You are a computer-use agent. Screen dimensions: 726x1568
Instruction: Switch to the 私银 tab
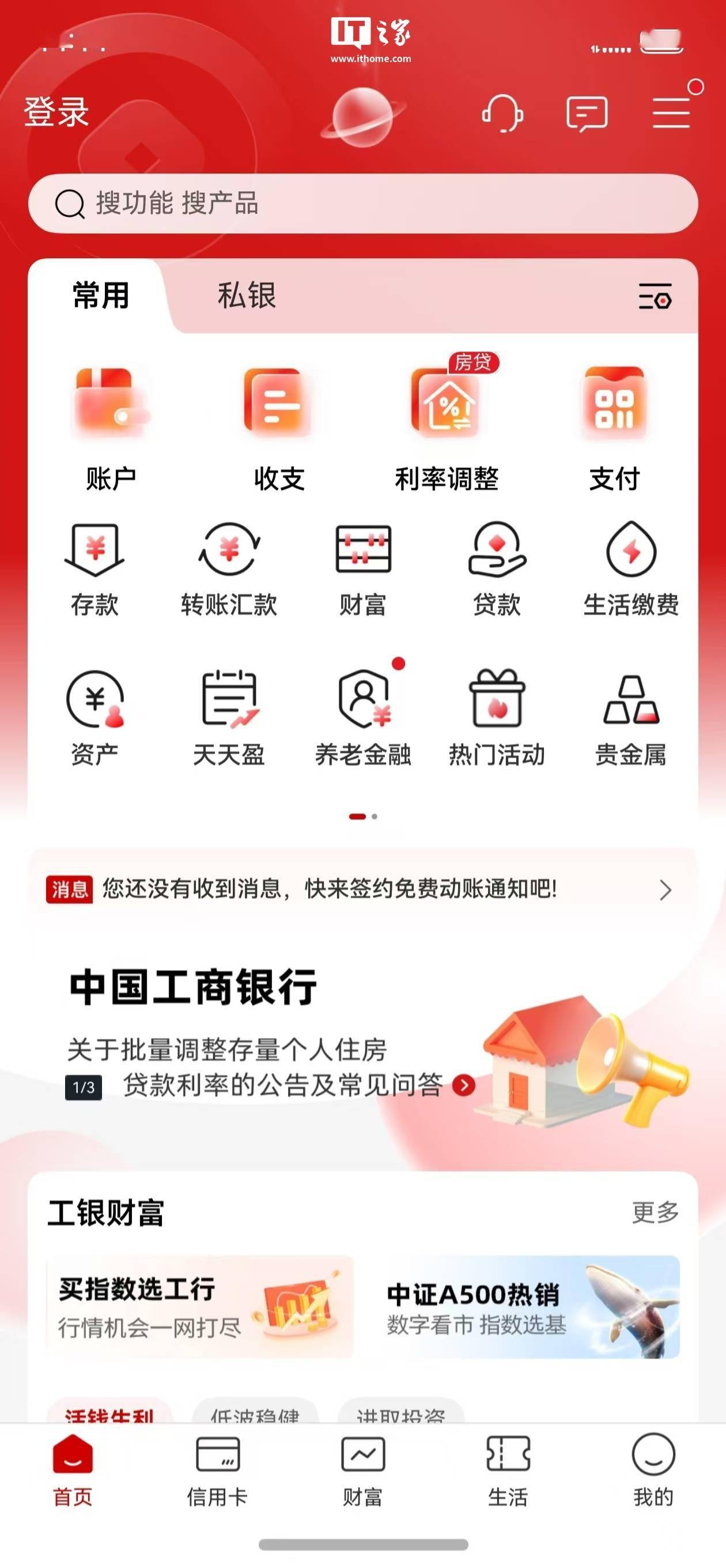click(247, 296)
